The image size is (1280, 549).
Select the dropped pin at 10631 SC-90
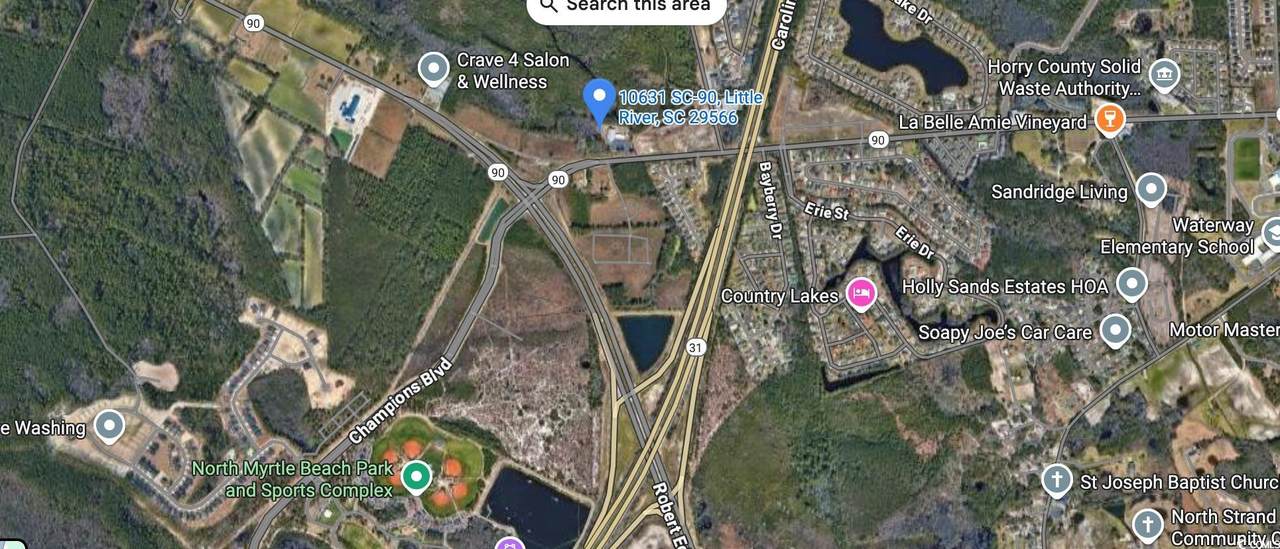tap(599, 100)
